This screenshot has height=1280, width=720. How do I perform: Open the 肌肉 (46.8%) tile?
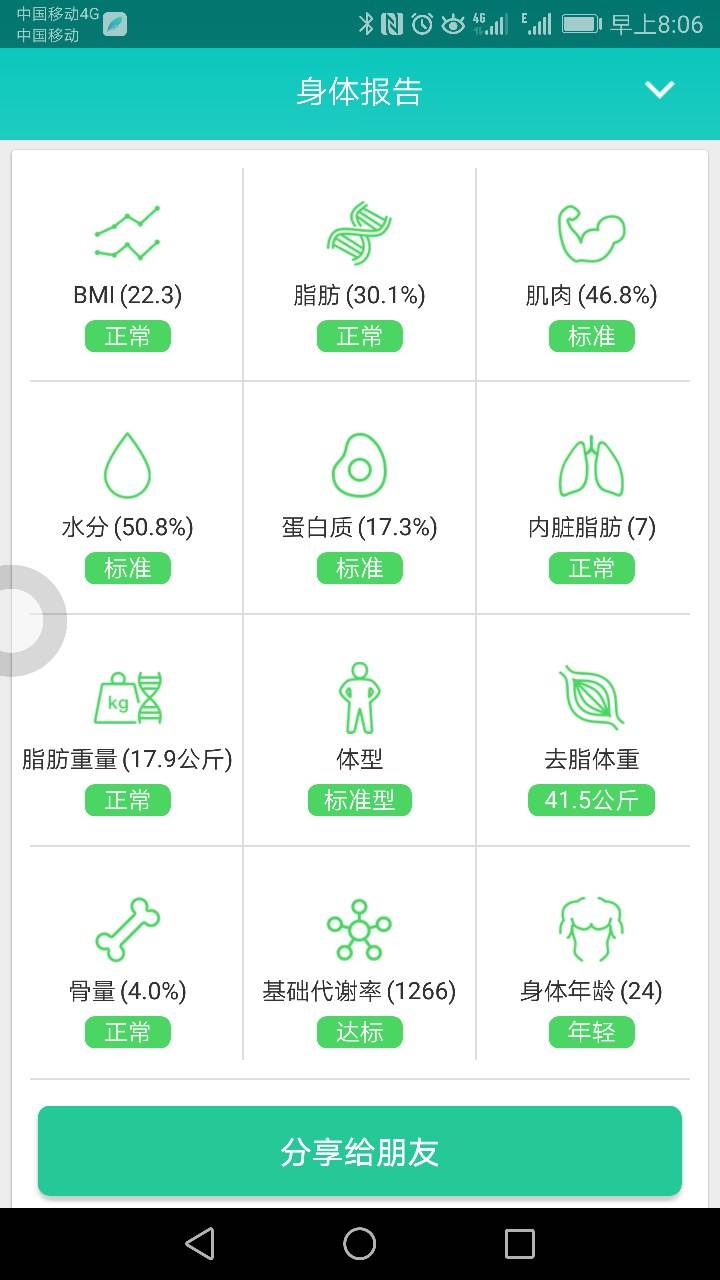(x=591, y=276)
